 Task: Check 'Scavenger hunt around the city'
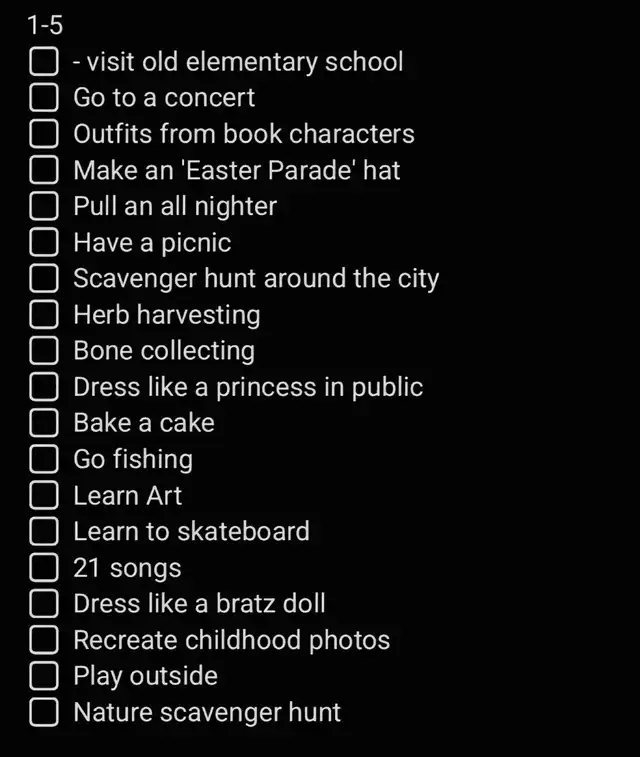click(x=43, y=279)
